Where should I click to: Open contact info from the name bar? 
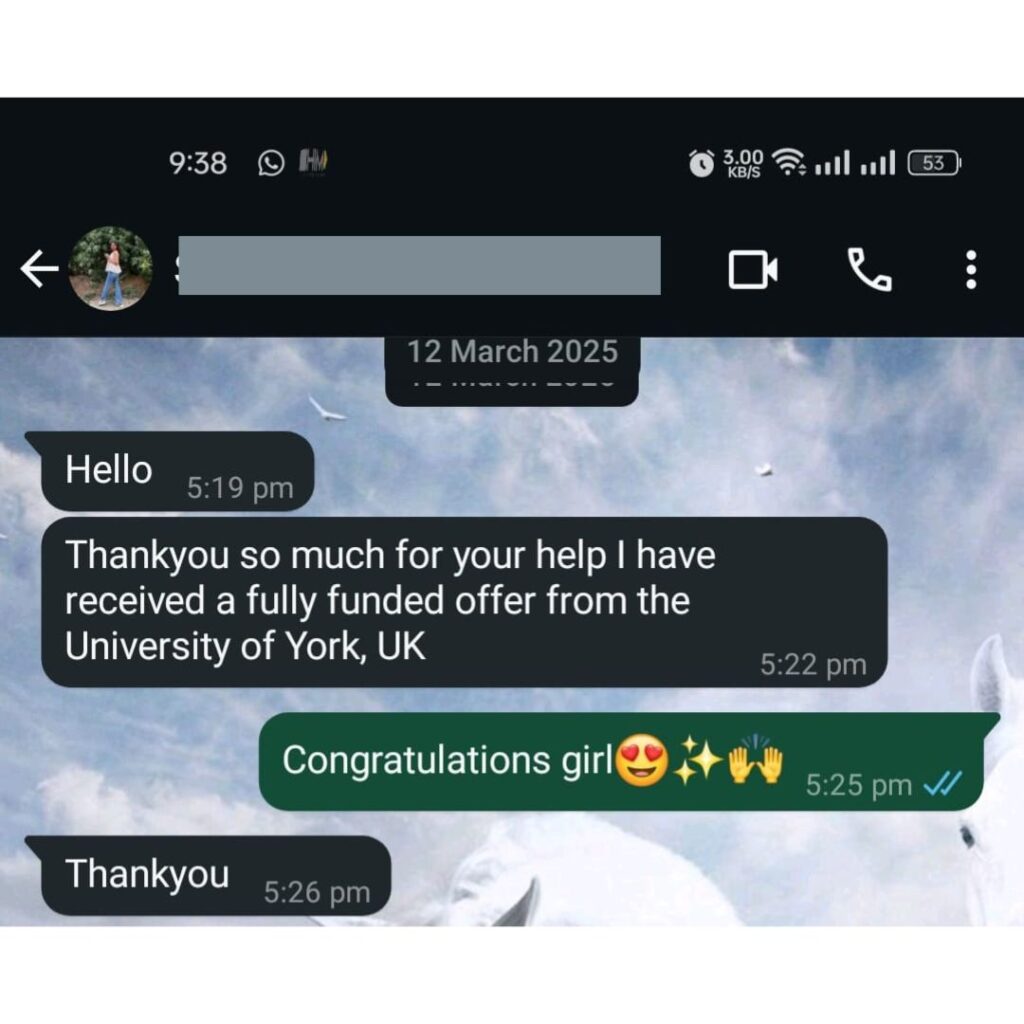point(418,266)
